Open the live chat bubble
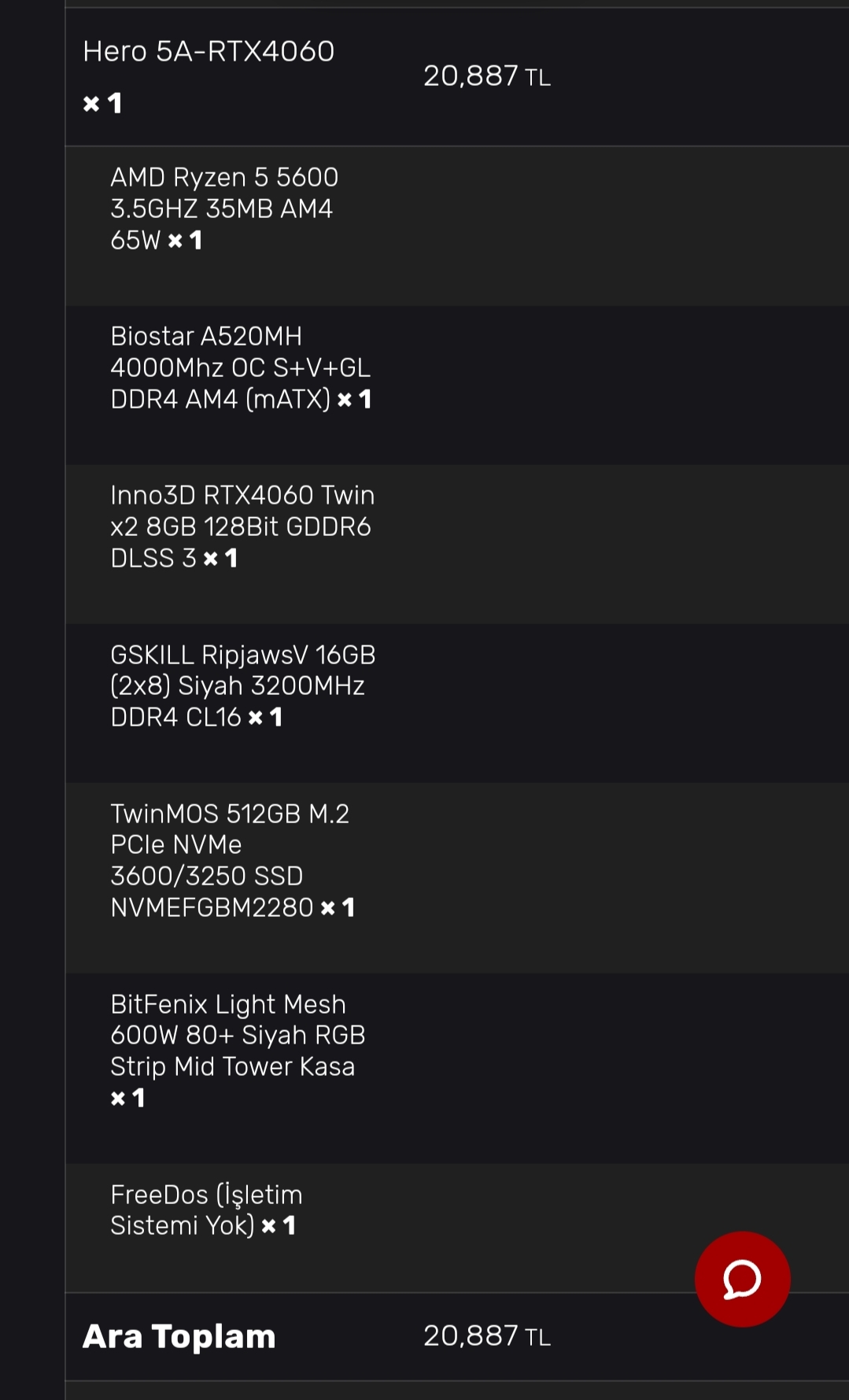This screenshot has height=1400, width=849. [742, 1279]
